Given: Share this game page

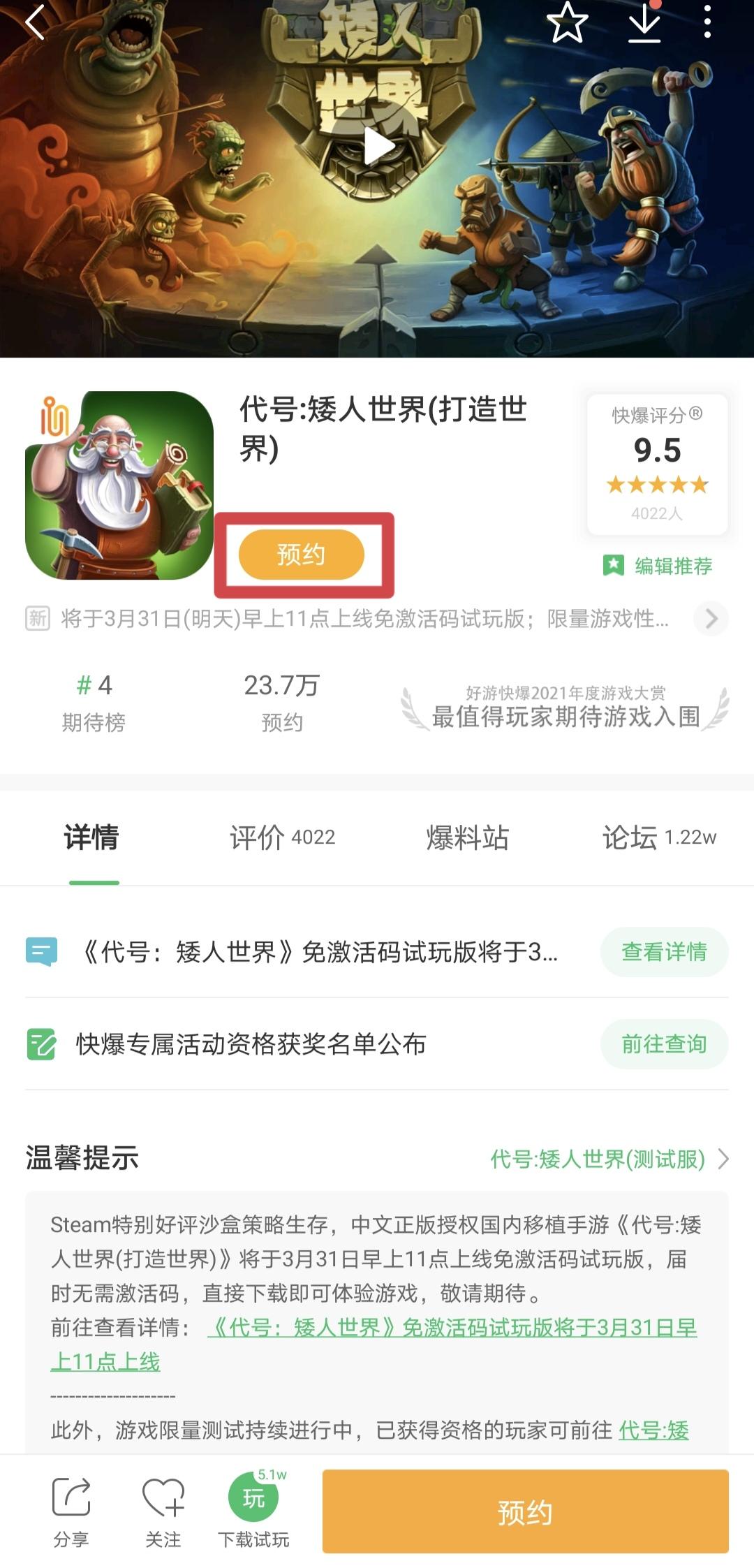Looking at the screenshot, I should 71,1512.
